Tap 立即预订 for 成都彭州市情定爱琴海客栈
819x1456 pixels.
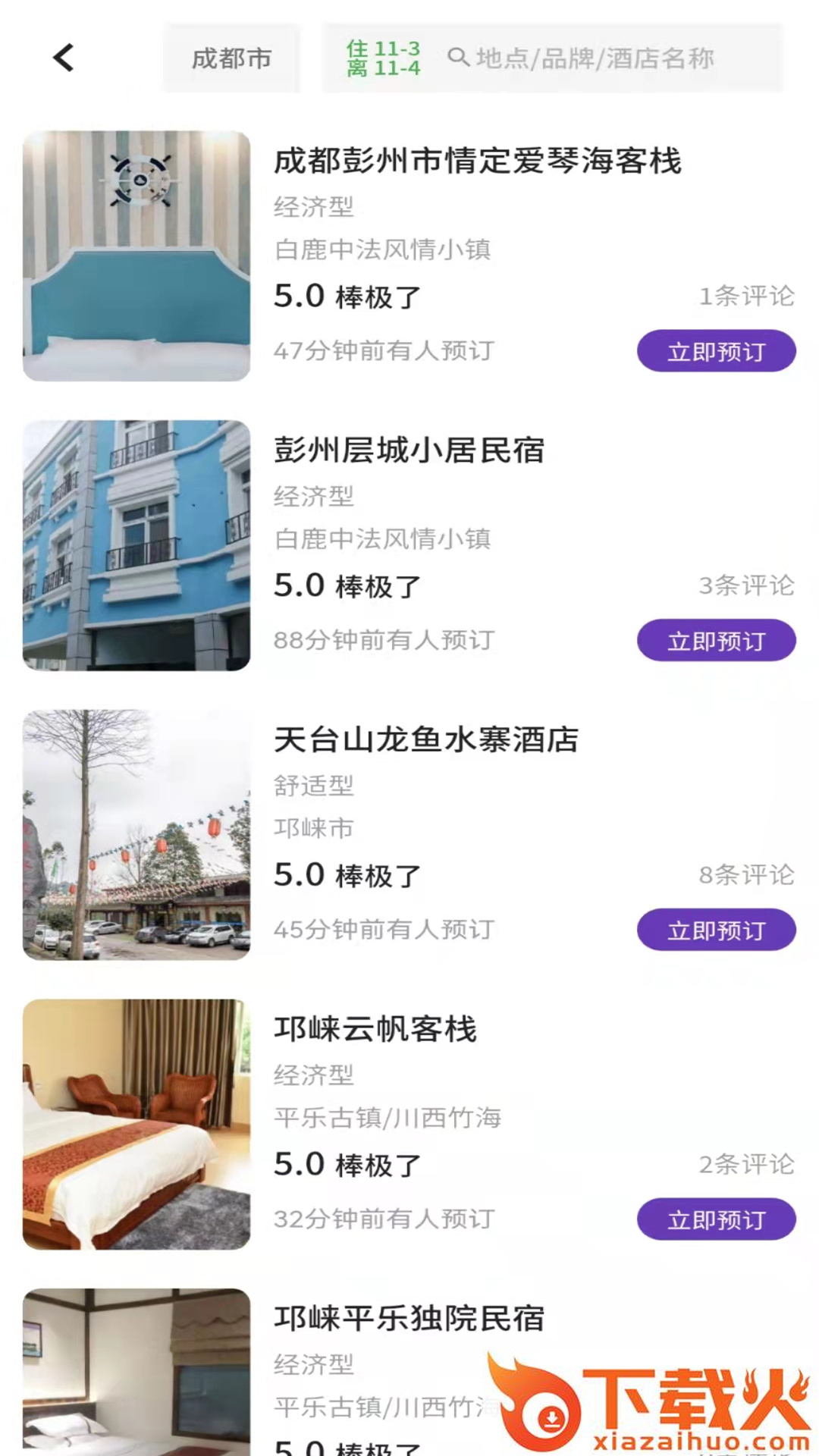click(x=716, y=351)
